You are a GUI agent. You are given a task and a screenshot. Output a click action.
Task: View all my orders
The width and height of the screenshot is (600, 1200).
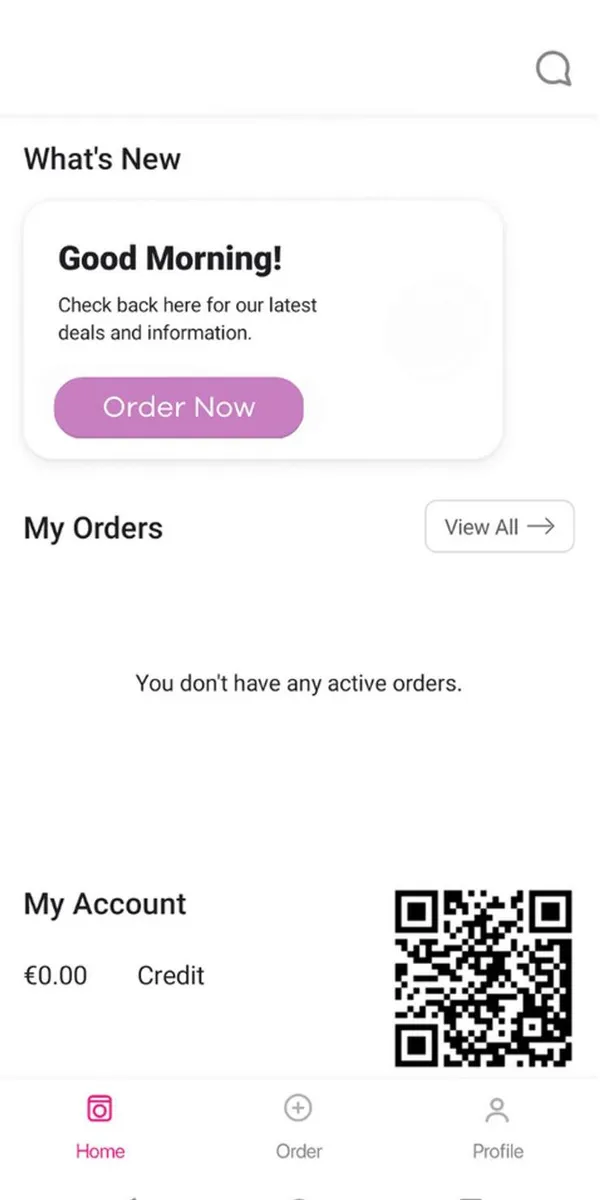click(x=499, y=527)
